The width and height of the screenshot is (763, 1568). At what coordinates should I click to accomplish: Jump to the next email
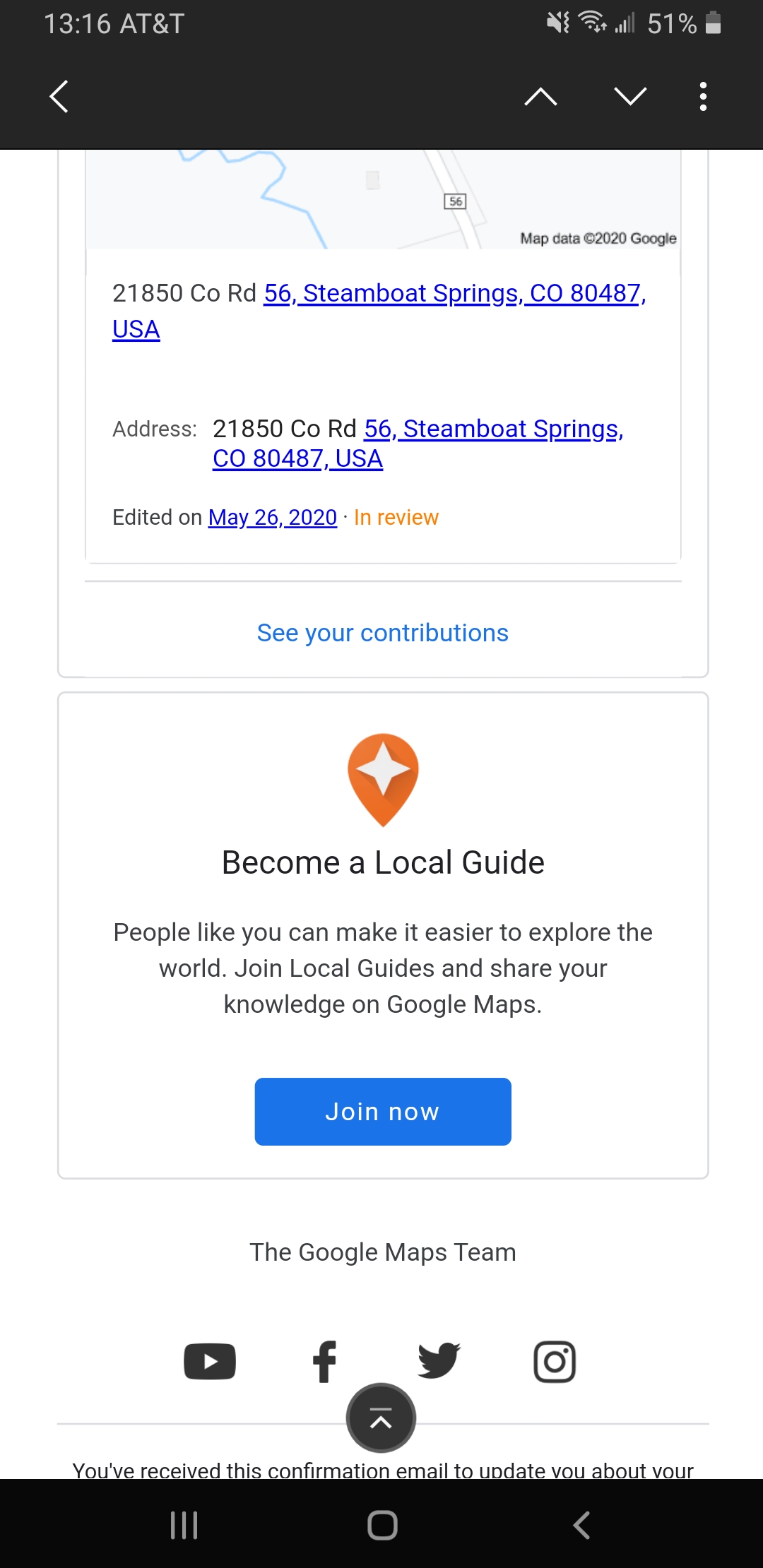pyautogui.click(x=630, y=97)
